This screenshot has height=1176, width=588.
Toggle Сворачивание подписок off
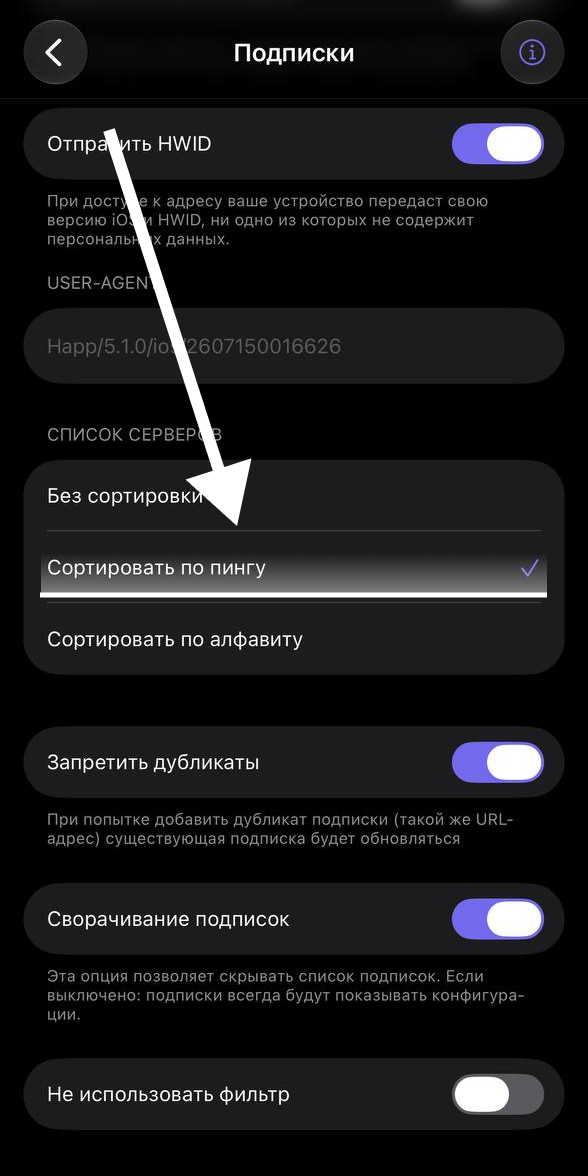[x=497, y=919]
